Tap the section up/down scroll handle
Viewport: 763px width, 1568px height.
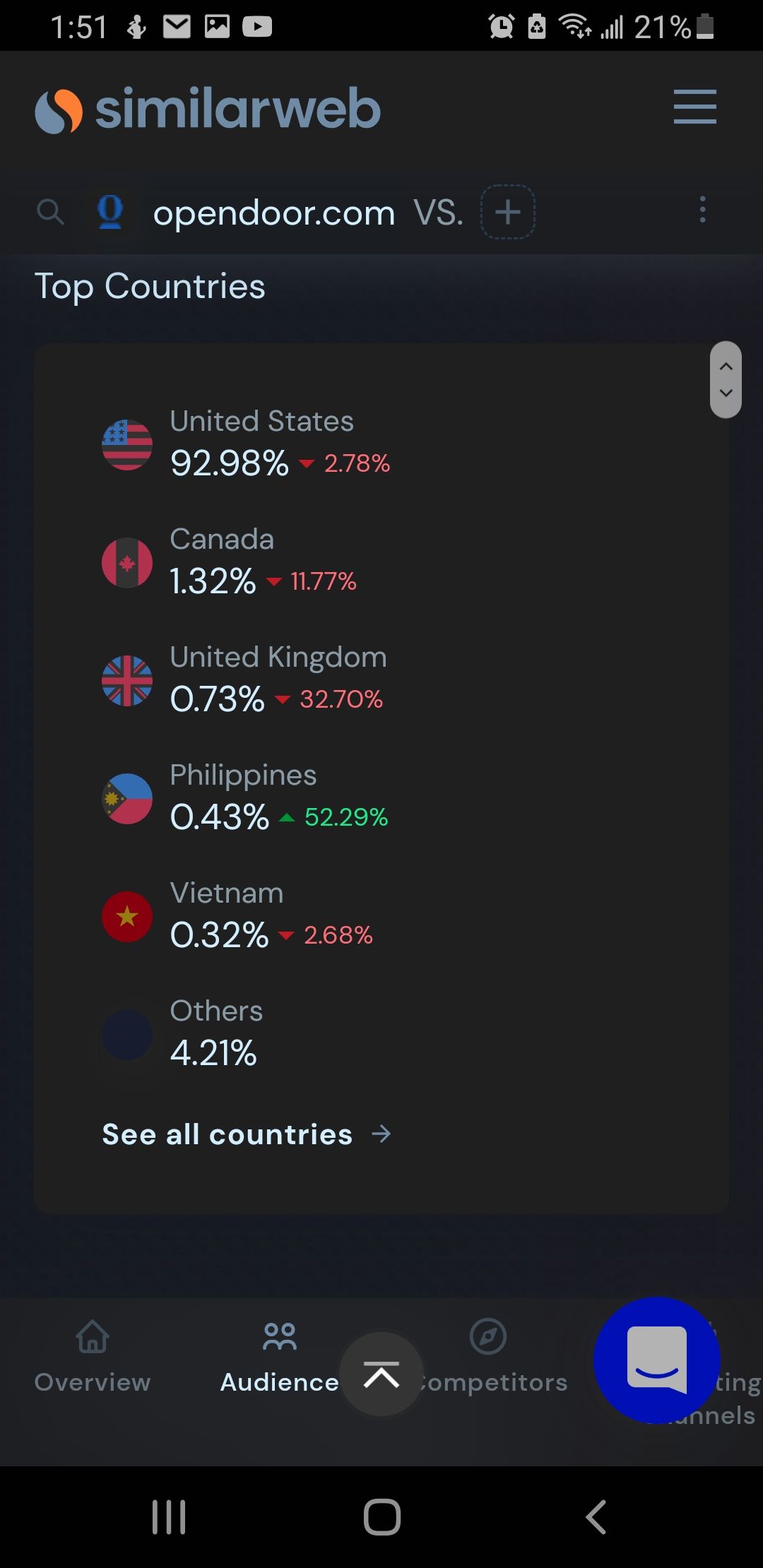tap(726, 380)
